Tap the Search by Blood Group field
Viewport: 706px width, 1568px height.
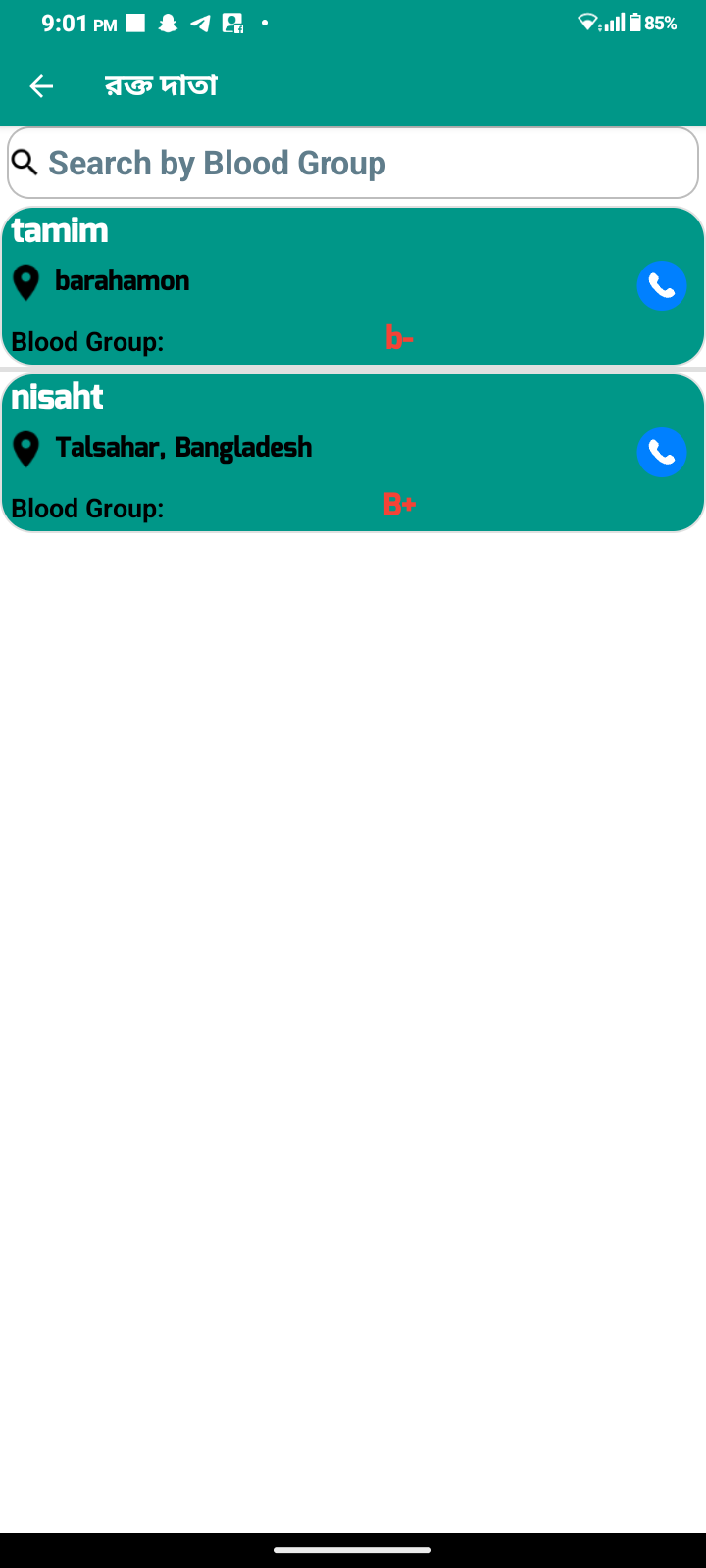coord(353,163)
